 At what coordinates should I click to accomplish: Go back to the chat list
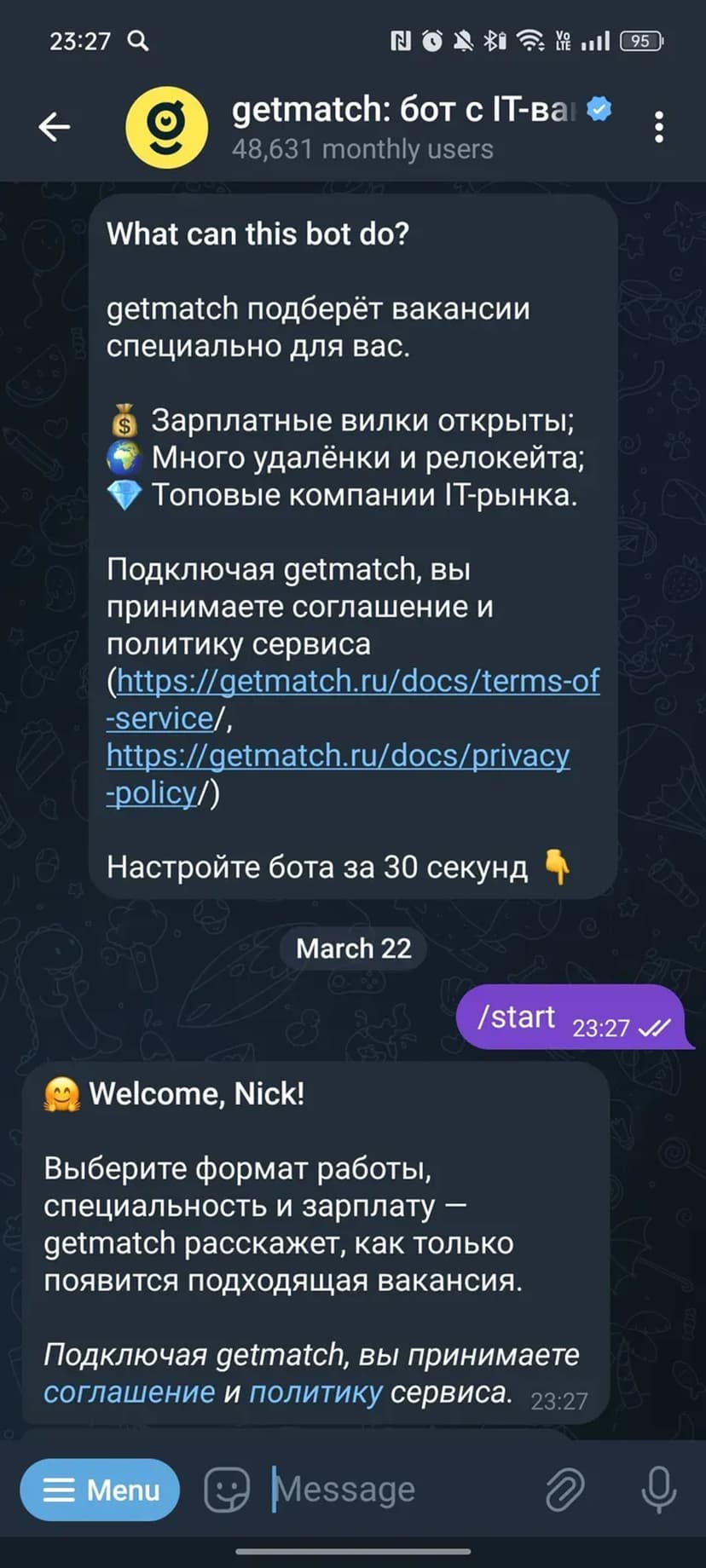pos(55,128)
